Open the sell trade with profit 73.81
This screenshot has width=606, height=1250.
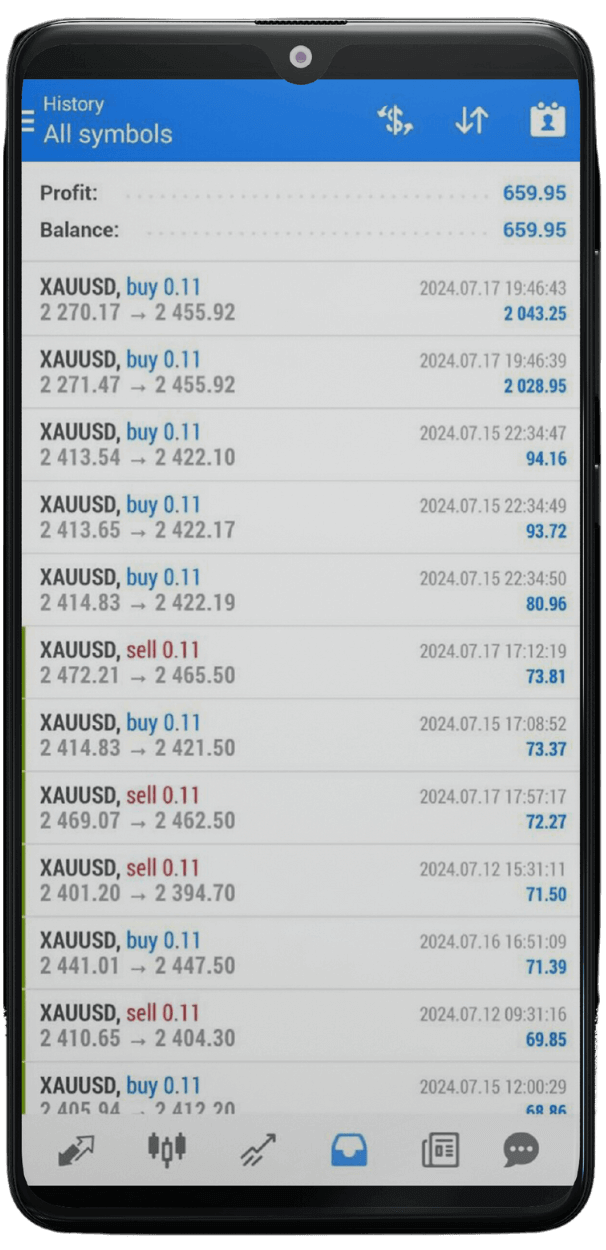(300, 662)
